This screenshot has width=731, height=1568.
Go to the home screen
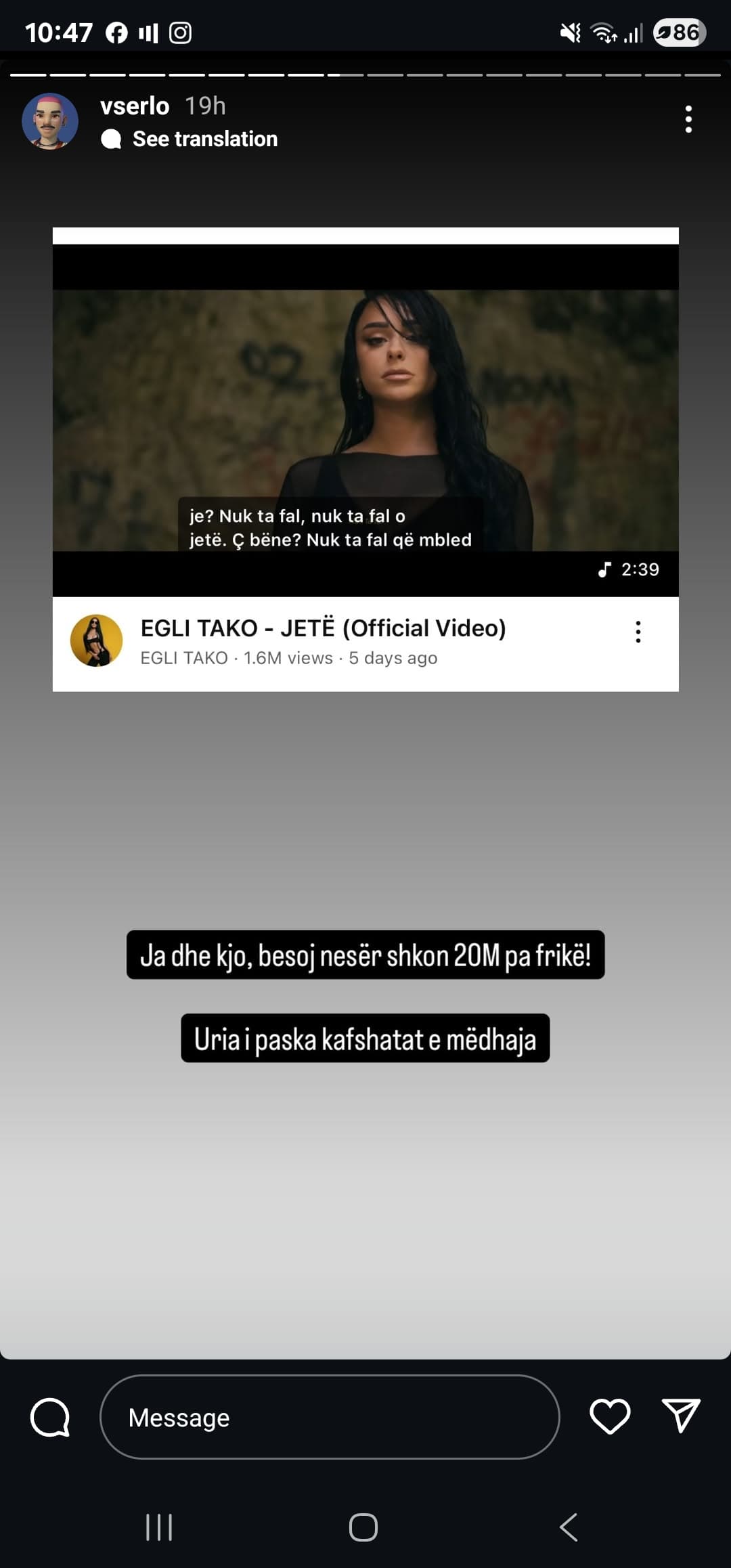(363, 1527)
